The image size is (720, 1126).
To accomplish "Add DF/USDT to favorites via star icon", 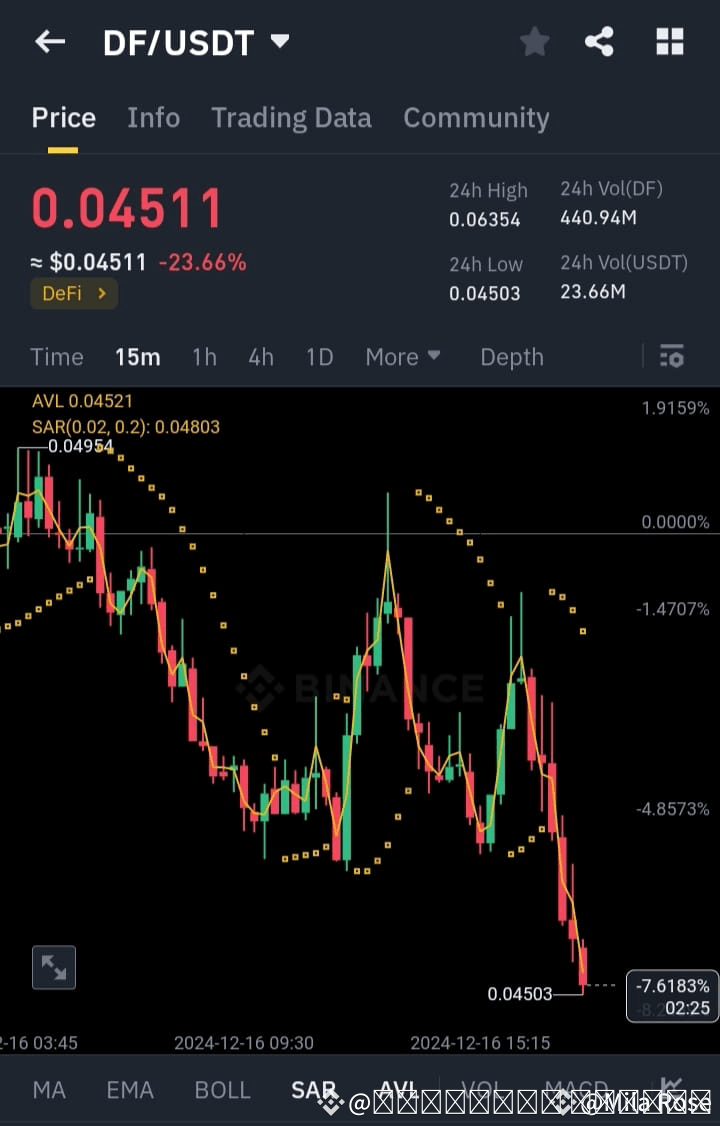I will (x=534, y=42).
